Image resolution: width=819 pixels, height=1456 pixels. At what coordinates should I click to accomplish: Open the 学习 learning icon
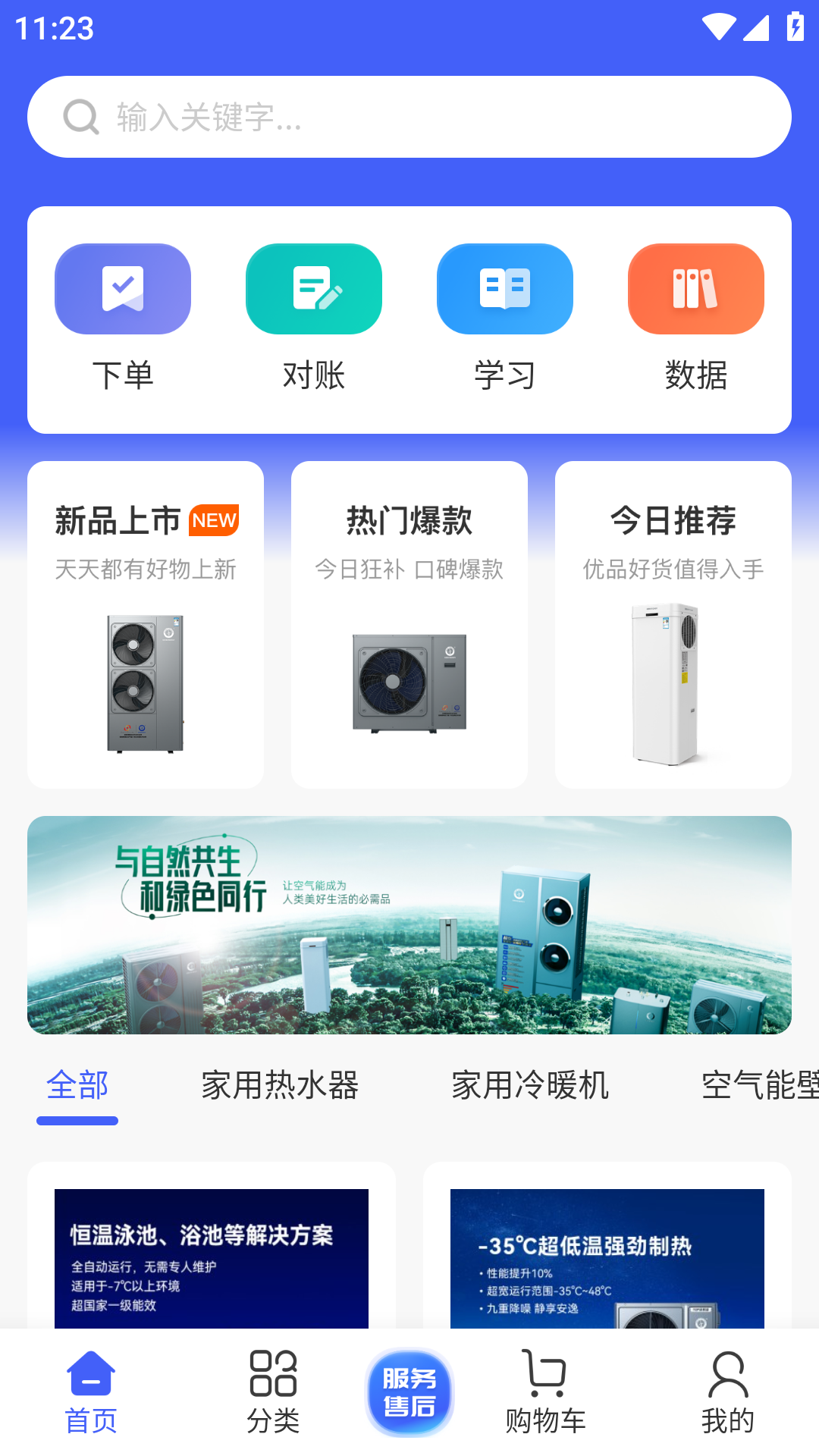504,288
